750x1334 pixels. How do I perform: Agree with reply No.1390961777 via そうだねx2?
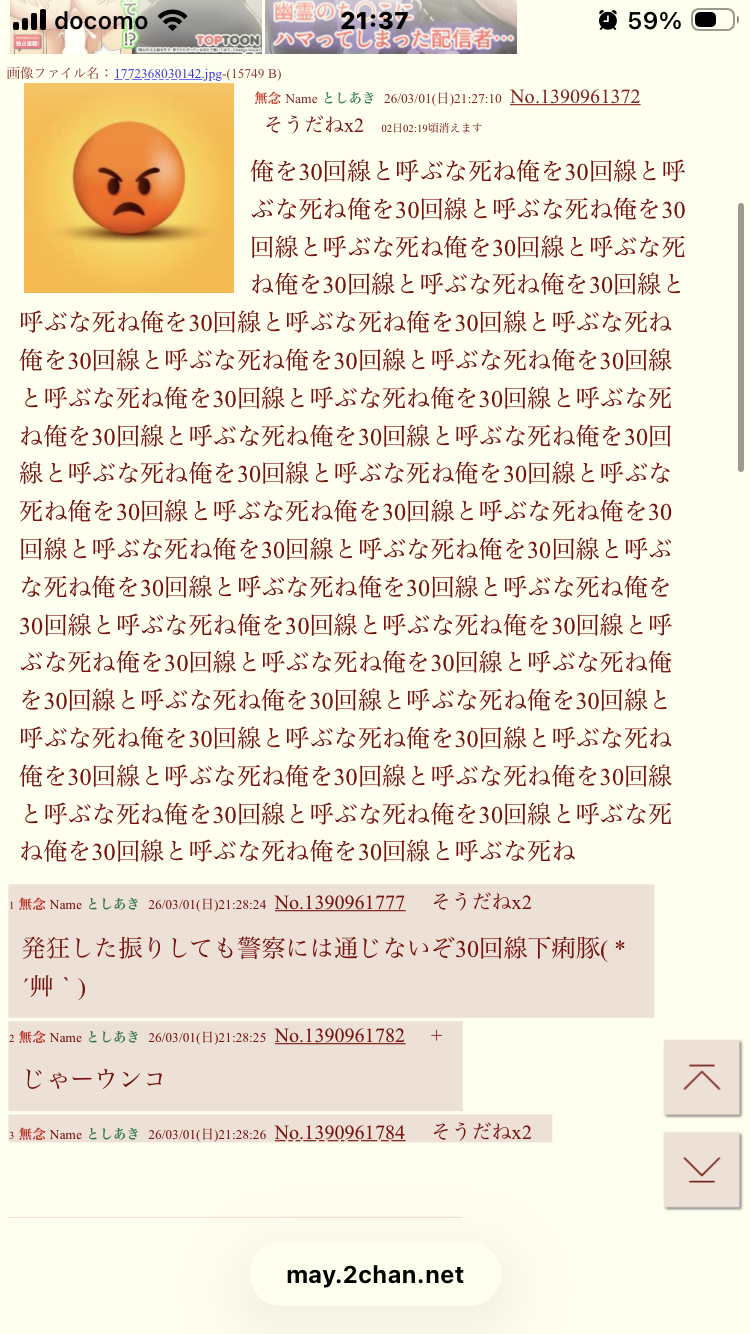481,902
